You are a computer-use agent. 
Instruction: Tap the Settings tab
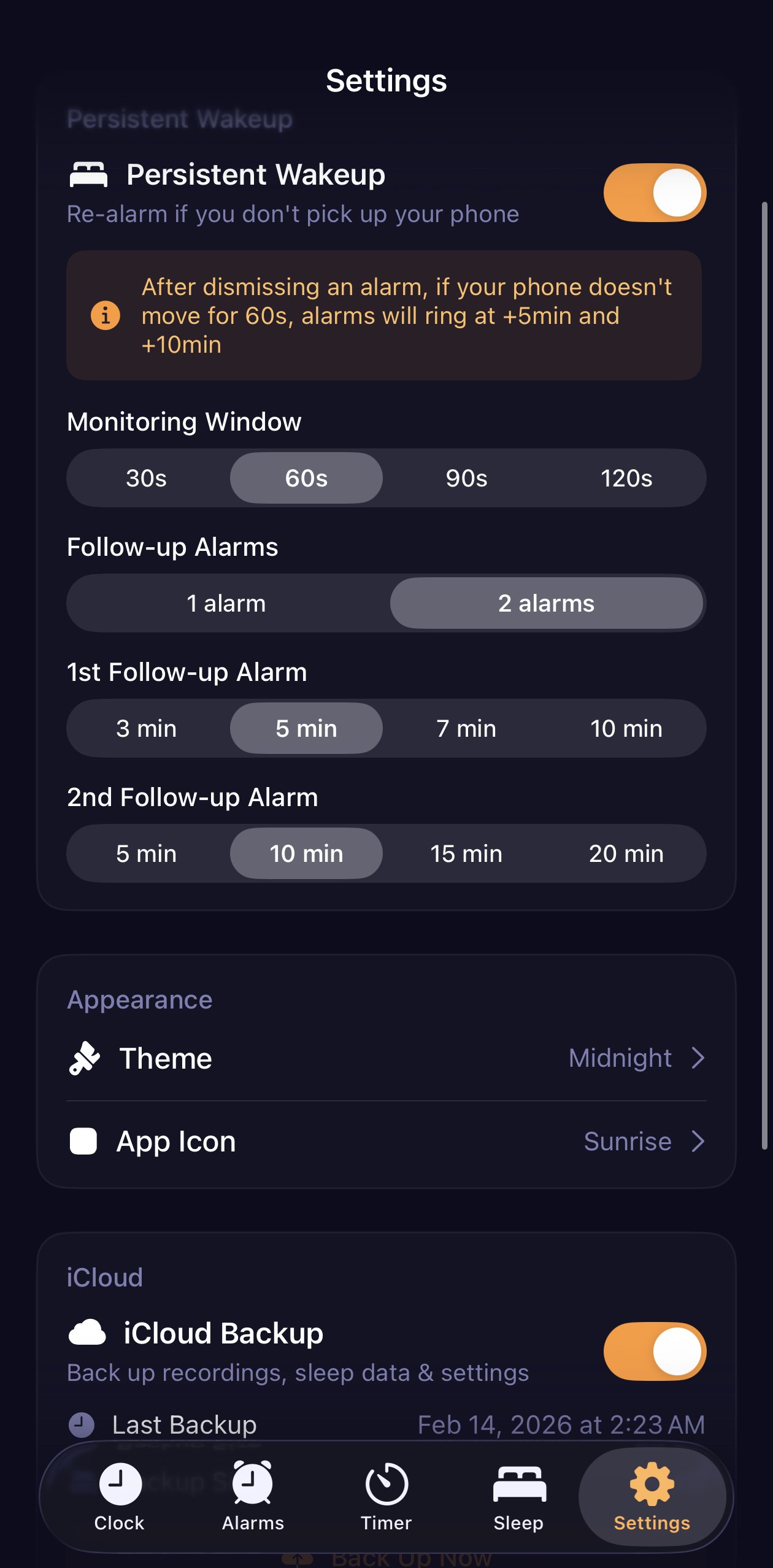[x=652, y=1496]
